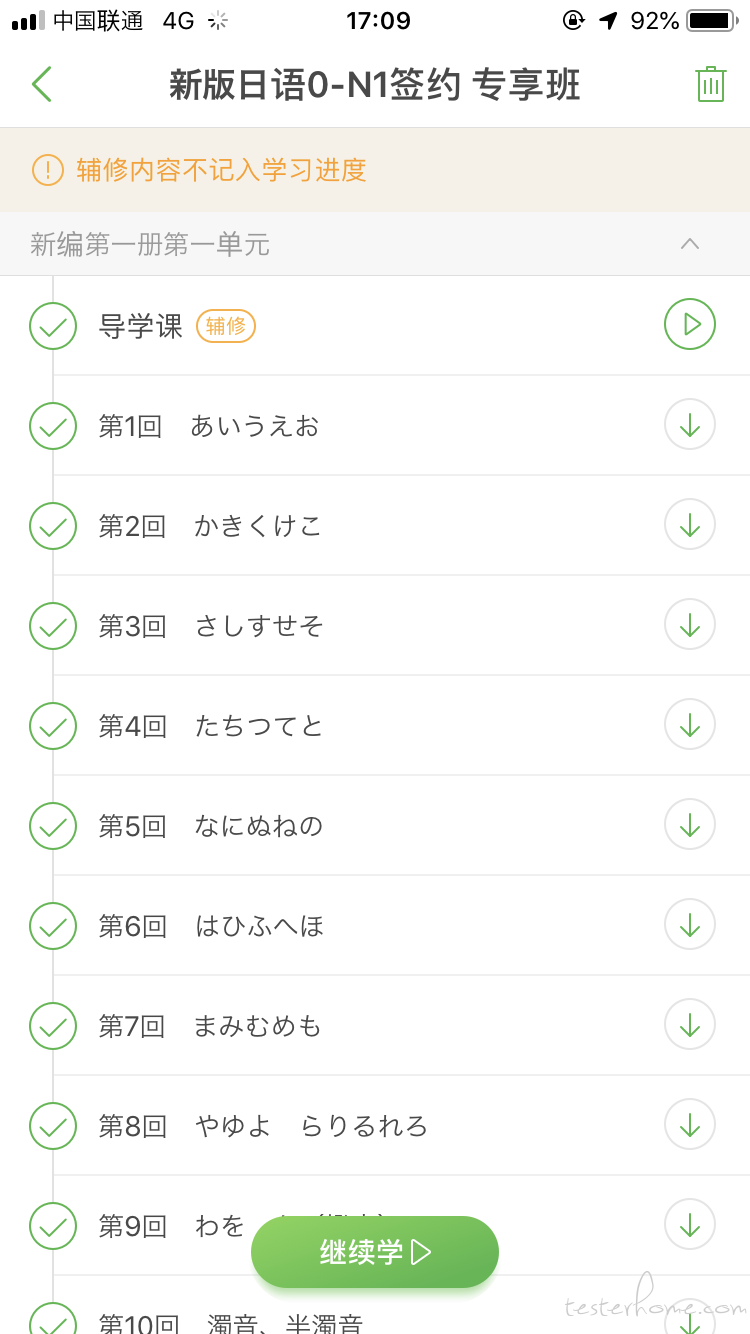Download lesson 第7回 まみむめも

click(690, 1025)
